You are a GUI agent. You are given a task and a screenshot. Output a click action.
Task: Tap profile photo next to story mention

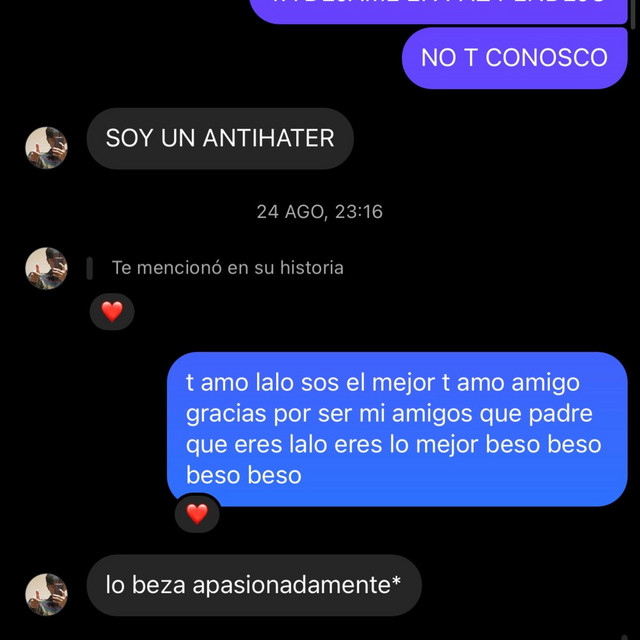[x=46, y=268]
